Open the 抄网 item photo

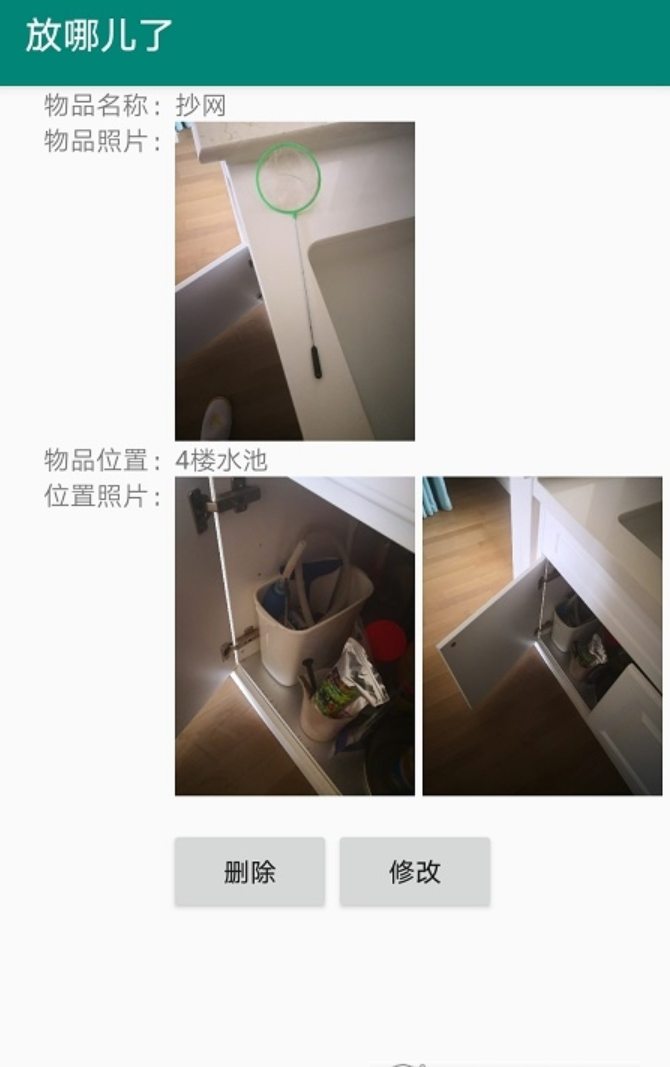(295, 281)
